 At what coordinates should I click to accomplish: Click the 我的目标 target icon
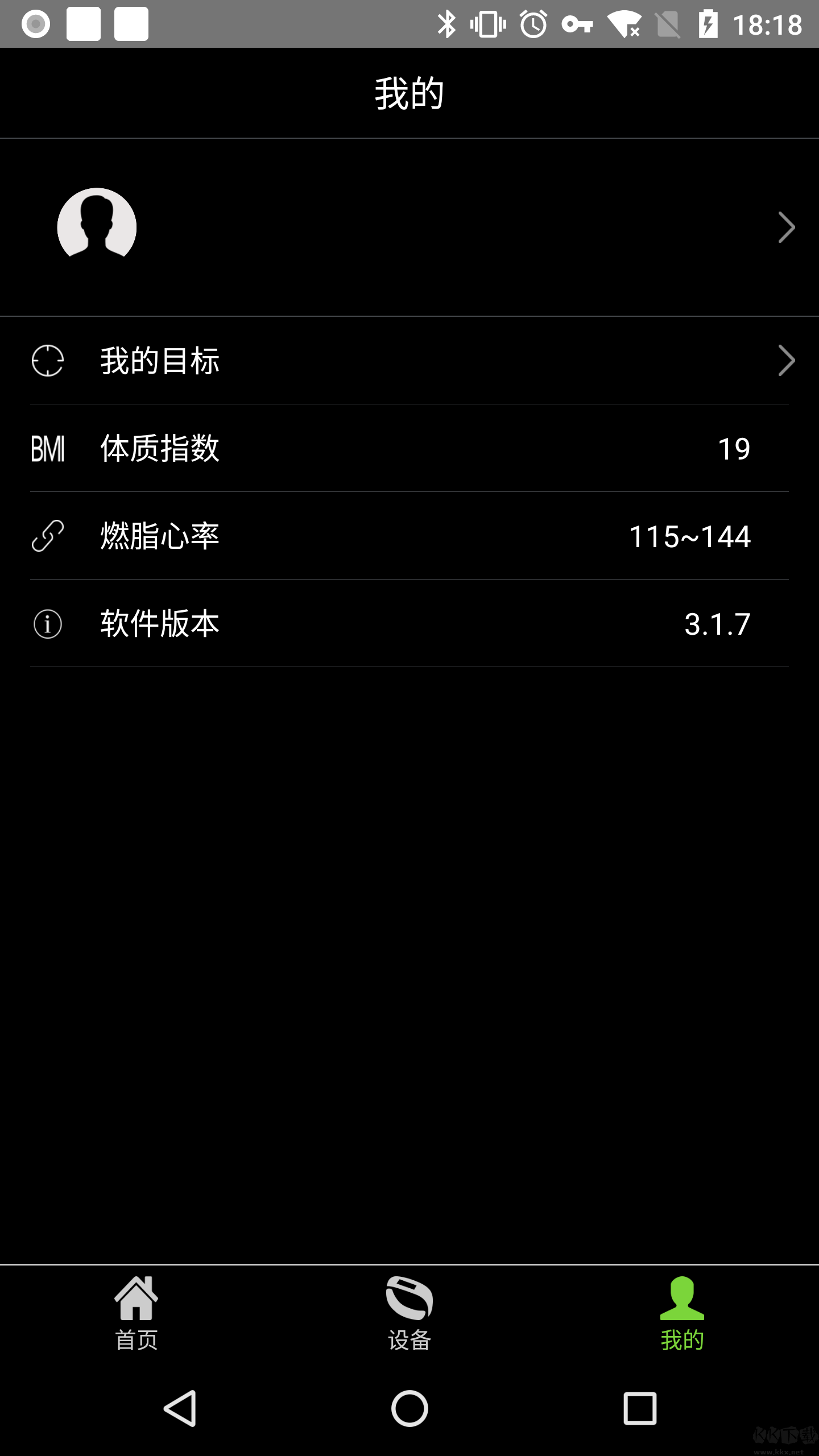click(48, 361)
